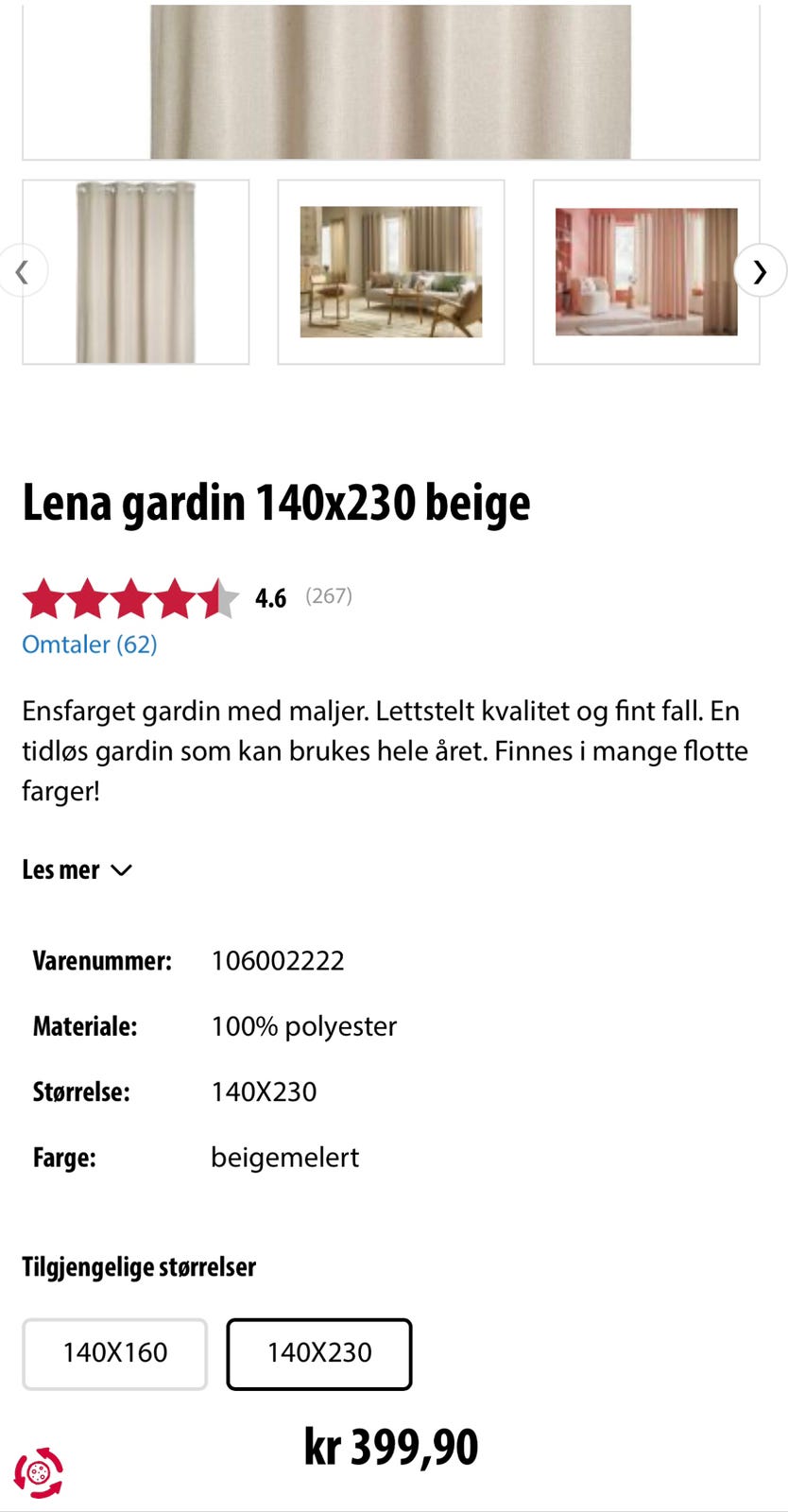View the living room scene thumbnail
788x1512 pixels.
pos(390,271)
